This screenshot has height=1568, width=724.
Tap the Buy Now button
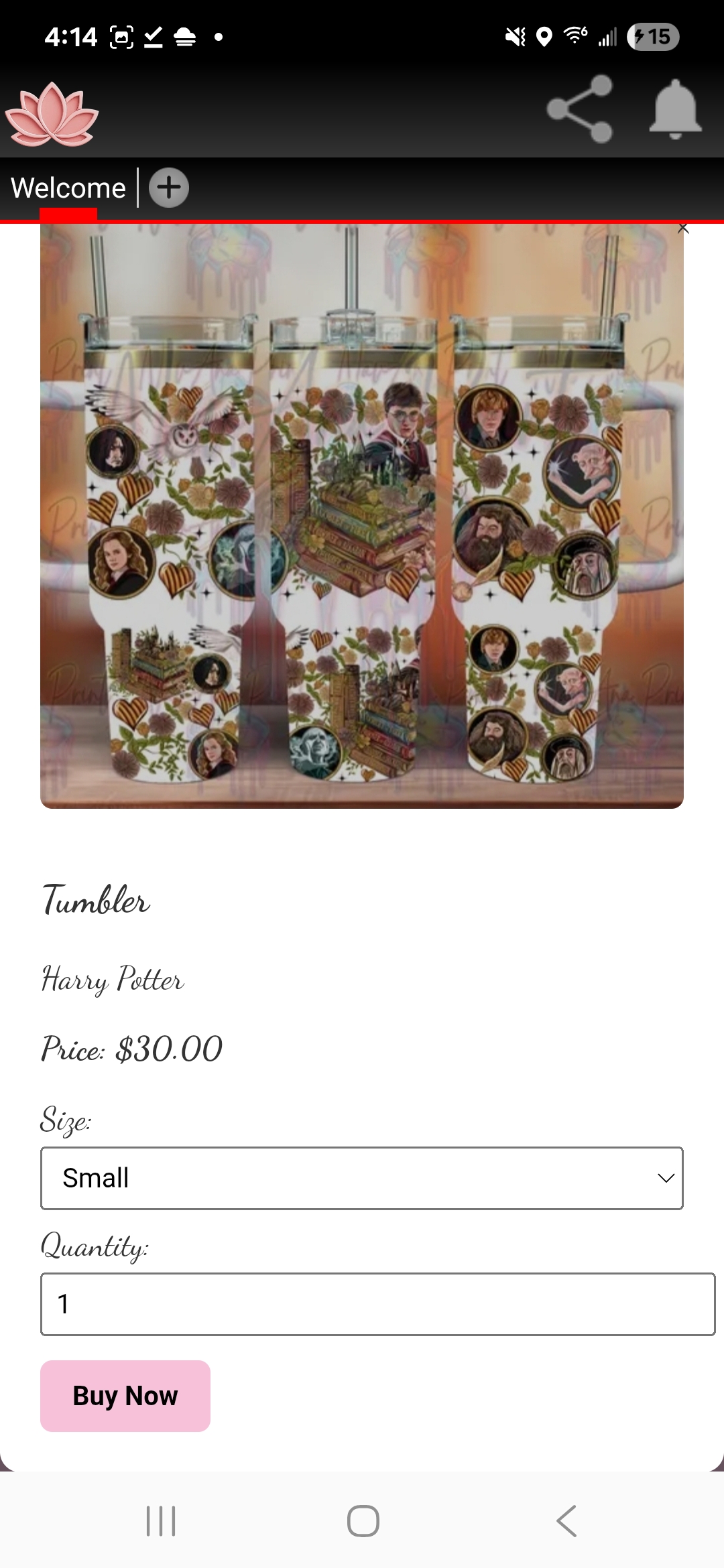125,1396
